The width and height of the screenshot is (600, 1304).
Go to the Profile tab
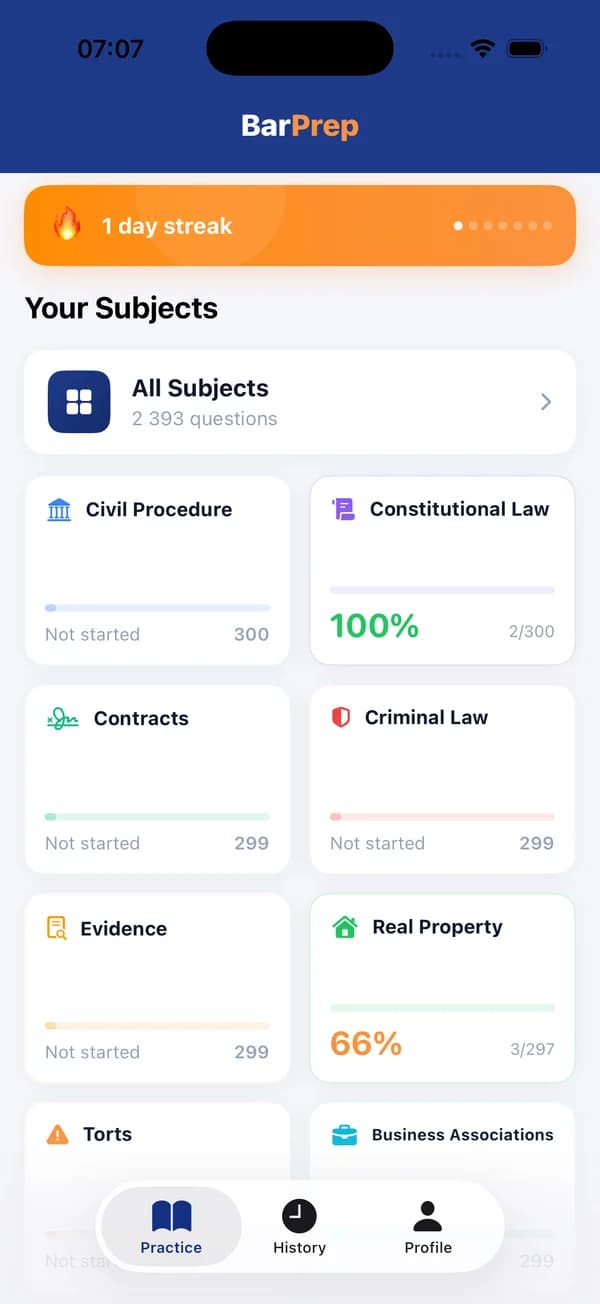tap(428, 1228)
